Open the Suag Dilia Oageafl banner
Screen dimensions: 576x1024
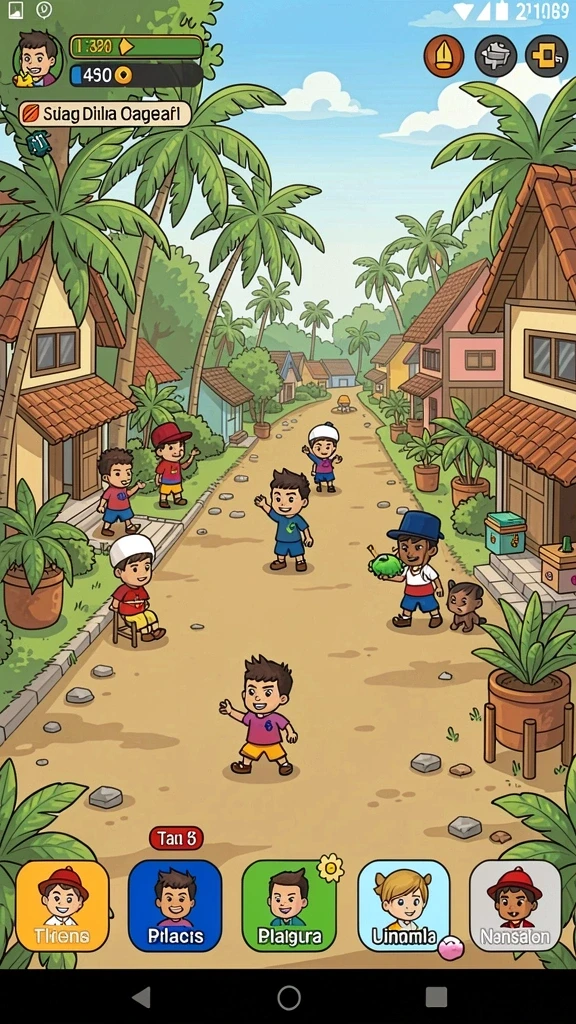pos(104,114)
